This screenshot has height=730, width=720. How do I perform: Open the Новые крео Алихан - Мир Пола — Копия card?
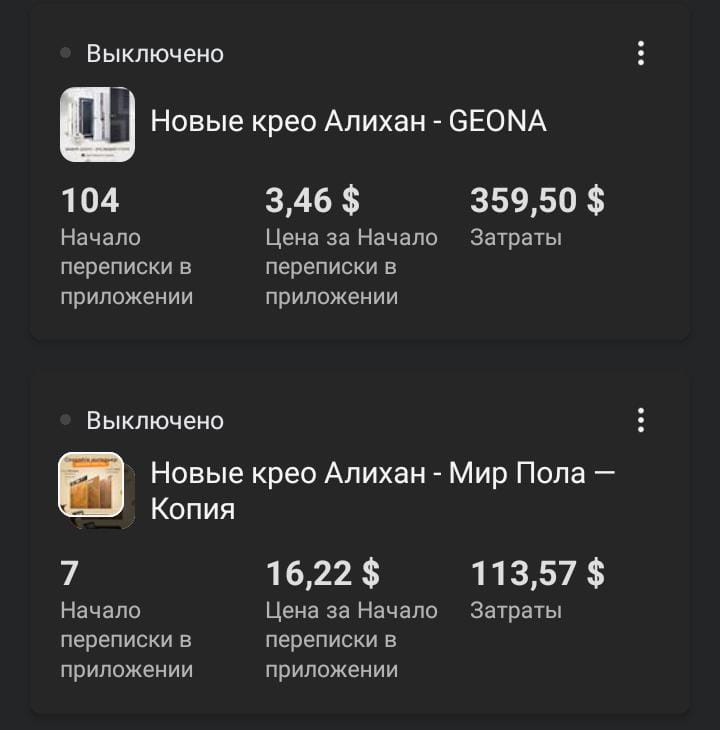coord(382,490)
